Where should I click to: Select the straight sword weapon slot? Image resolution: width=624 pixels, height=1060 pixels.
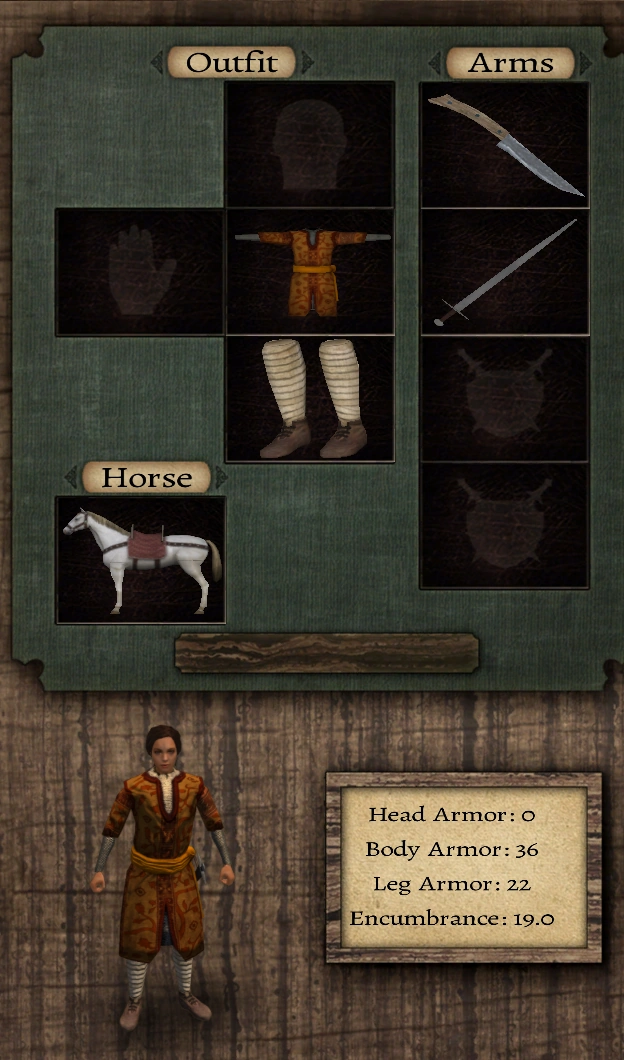click(x=504, y=271)
